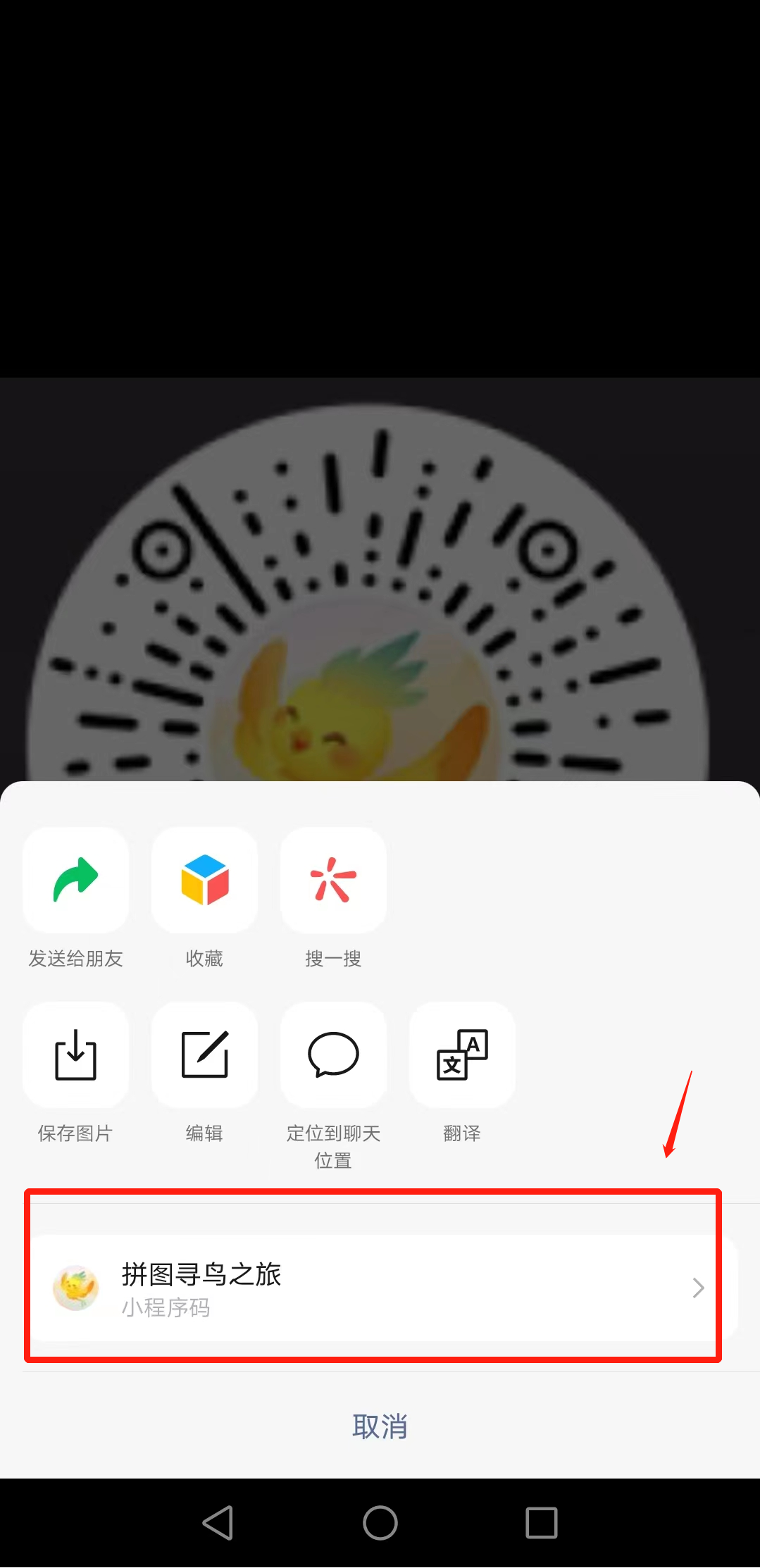Tap 保存图片 to save the image
Image resolution: width=760 pixels, height=1568 pixels.
tap(76, 1055)
